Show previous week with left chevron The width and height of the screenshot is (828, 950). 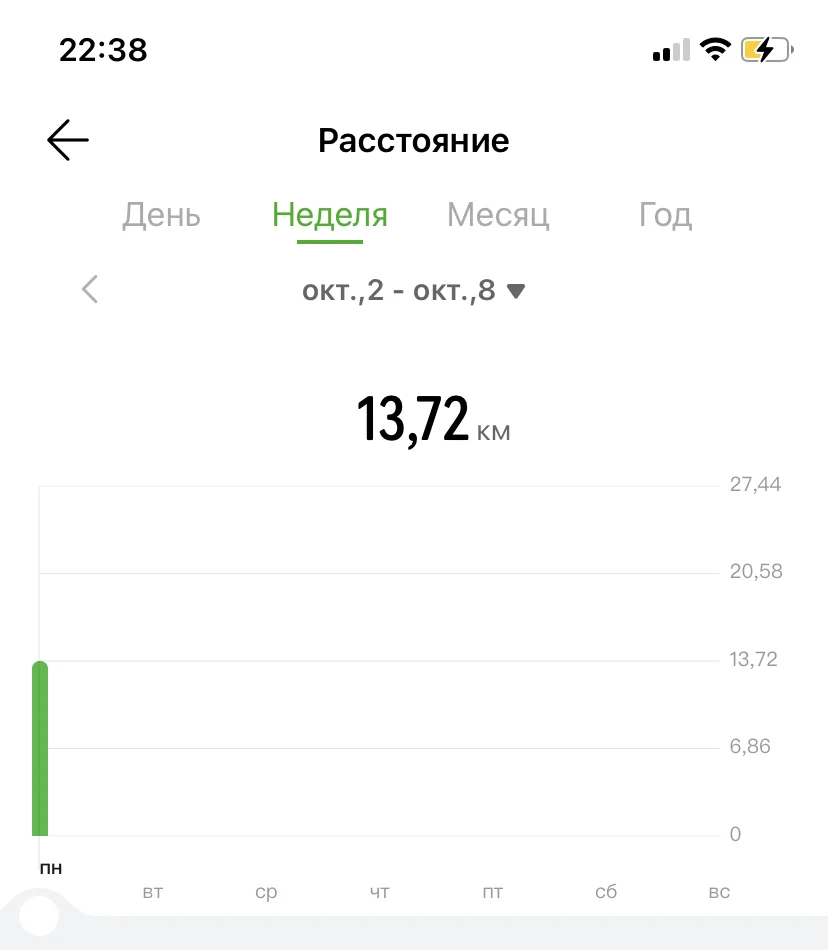coord(90,289)
